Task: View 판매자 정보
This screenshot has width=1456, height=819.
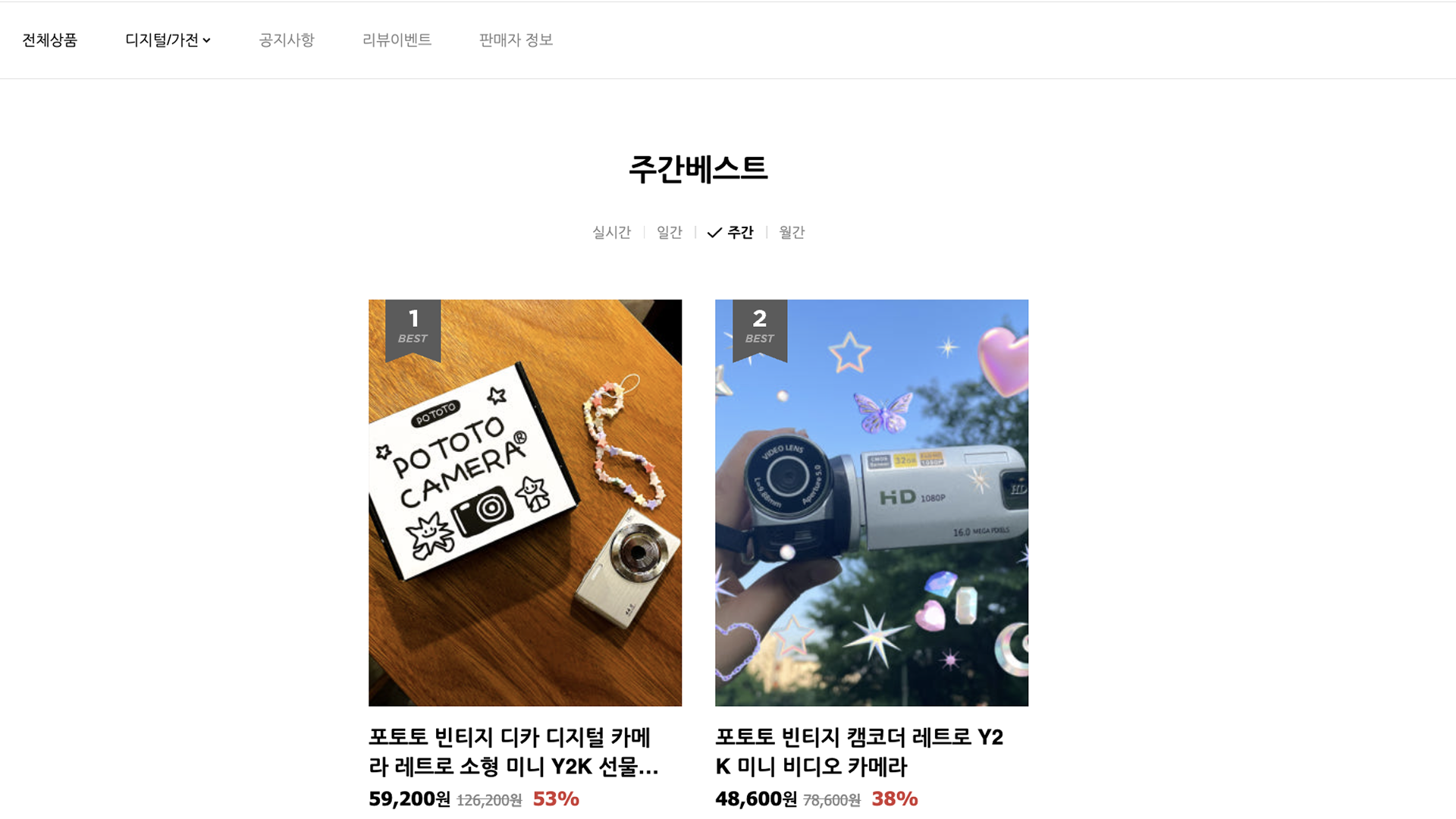Action: point(516,40)
